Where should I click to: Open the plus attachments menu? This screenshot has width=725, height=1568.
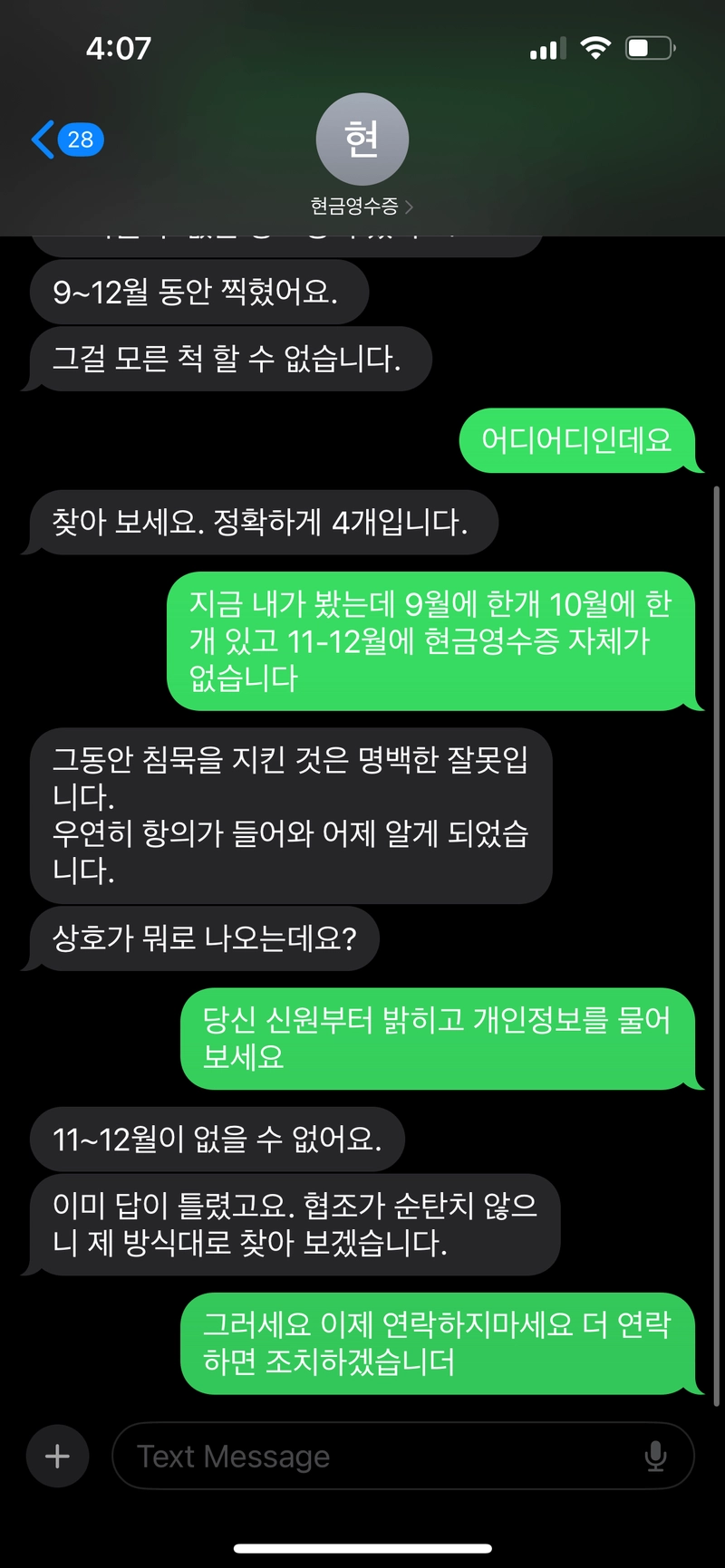pyautogui.click(x=57, y=1457)
